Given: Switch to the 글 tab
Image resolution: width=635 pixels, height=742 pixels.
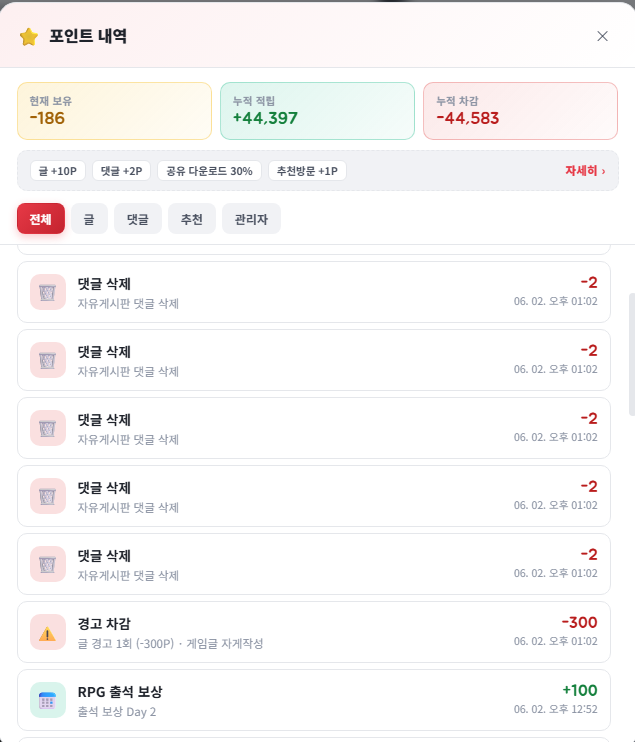Looking at the screenshot, I should (89, 219).
